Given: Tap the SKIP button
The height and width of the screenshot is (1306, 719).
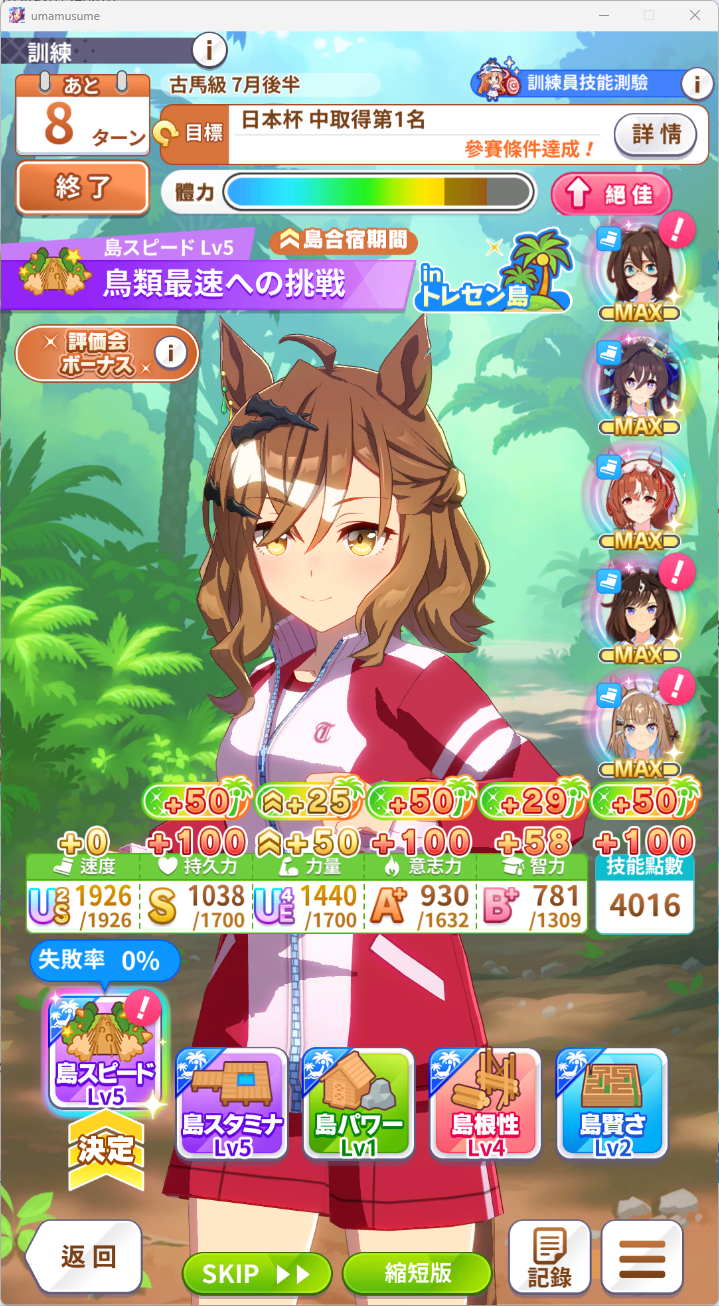Looking at the screenshot, I should [257, 1274].
